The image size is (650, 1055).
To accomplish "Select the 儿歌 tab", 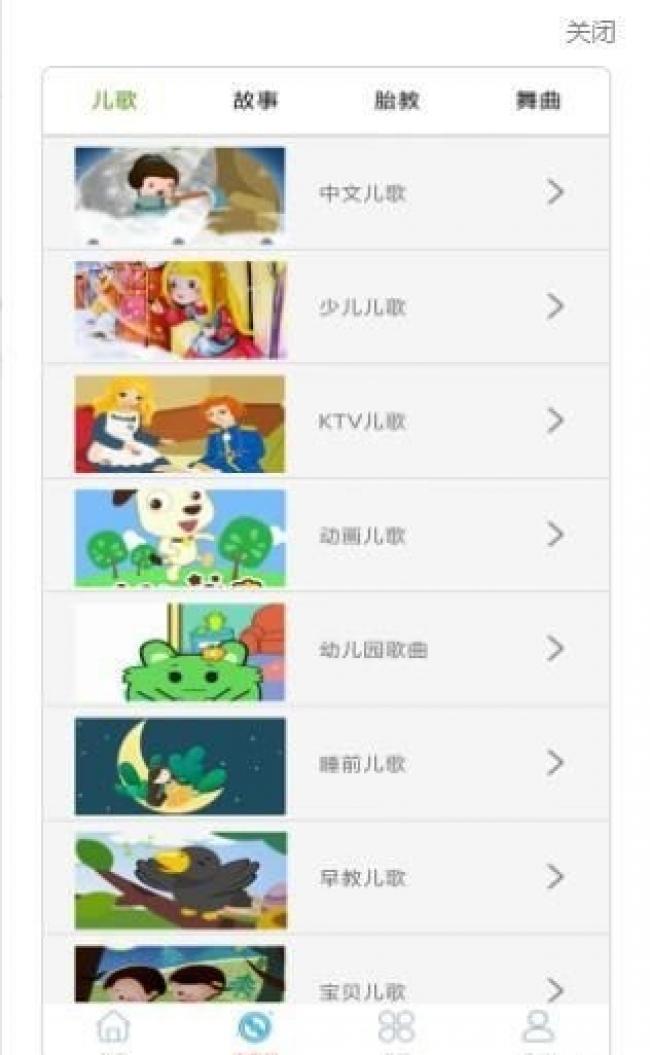I will (x=114, y=101).
